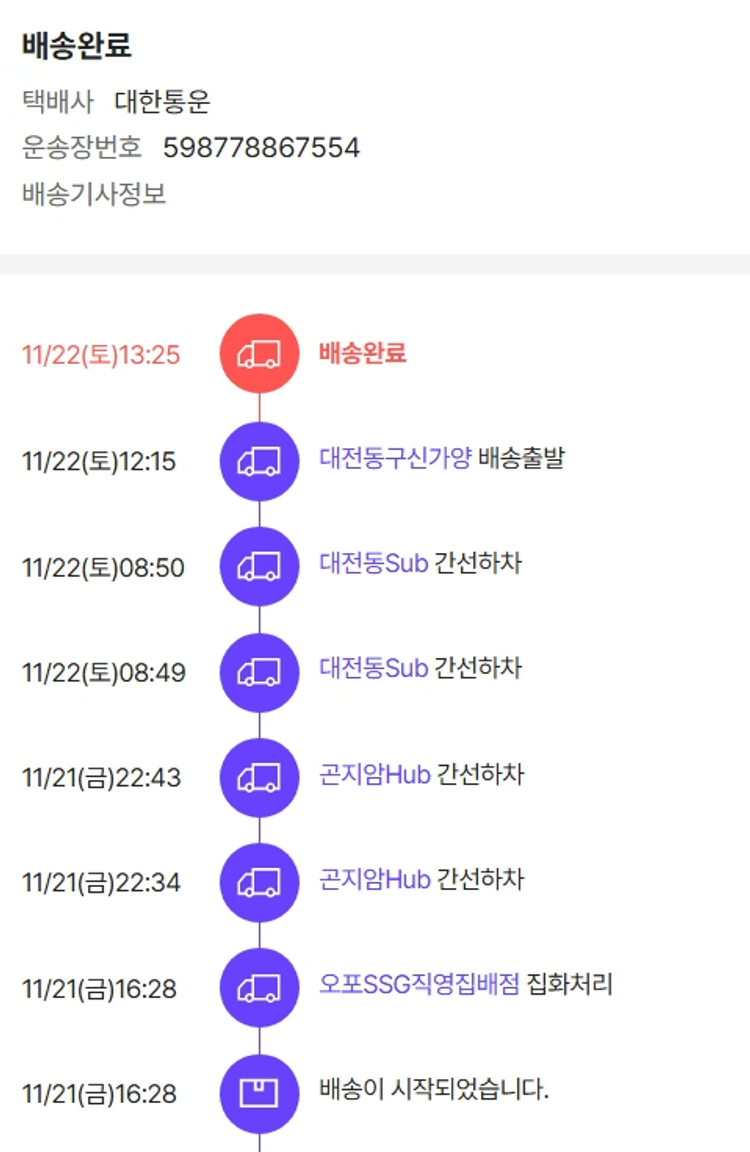Open the 곤지암Hub link at 22:43
The width and height of the screenshot is (750, 1152).
(x=374, y=775)
